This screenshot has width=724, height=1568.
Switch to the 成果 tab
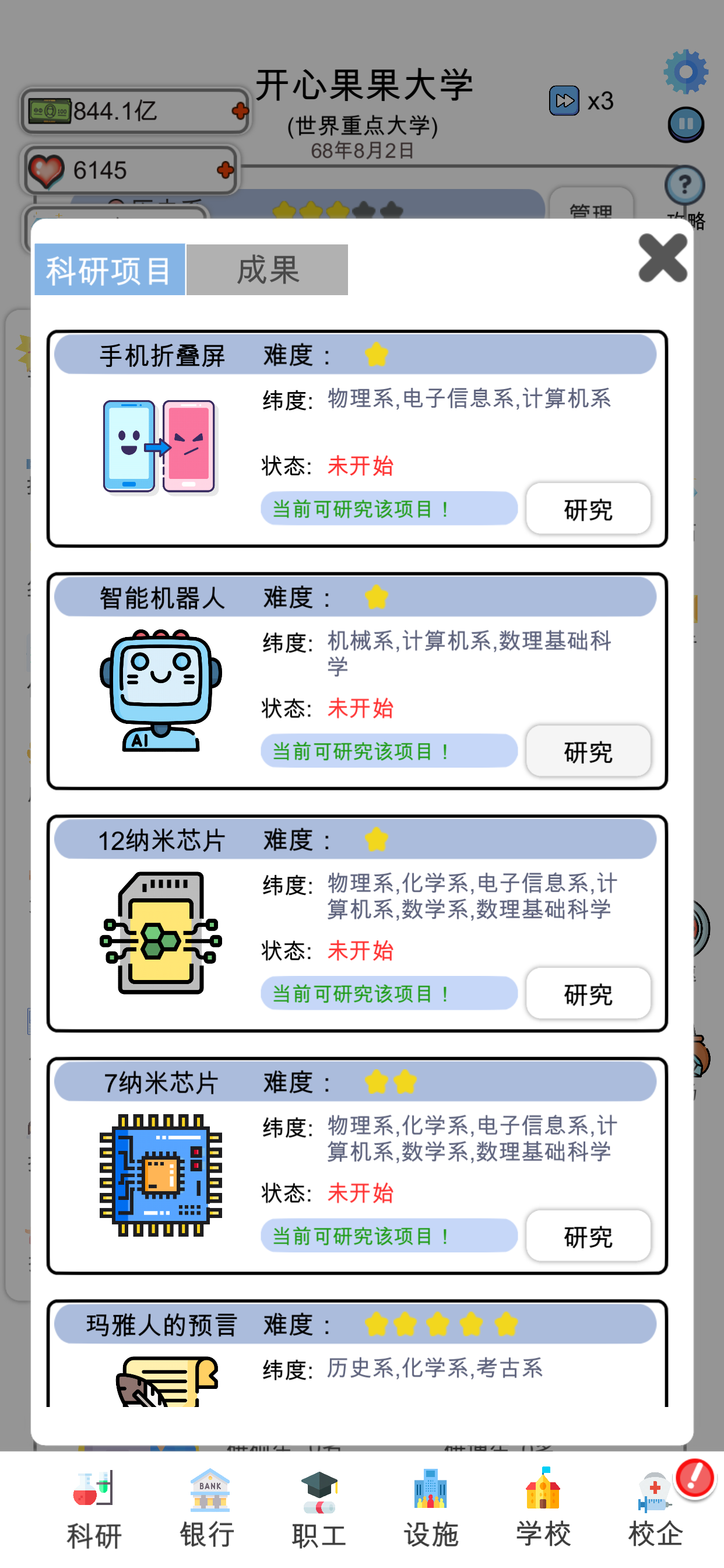coord(267,269)
